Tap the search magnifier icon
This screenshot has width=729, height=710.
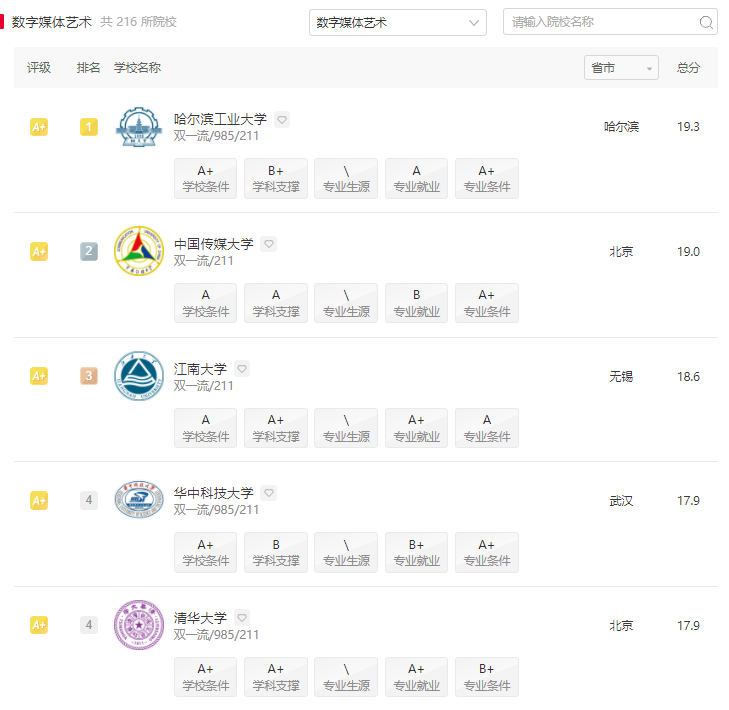point(706,22)
